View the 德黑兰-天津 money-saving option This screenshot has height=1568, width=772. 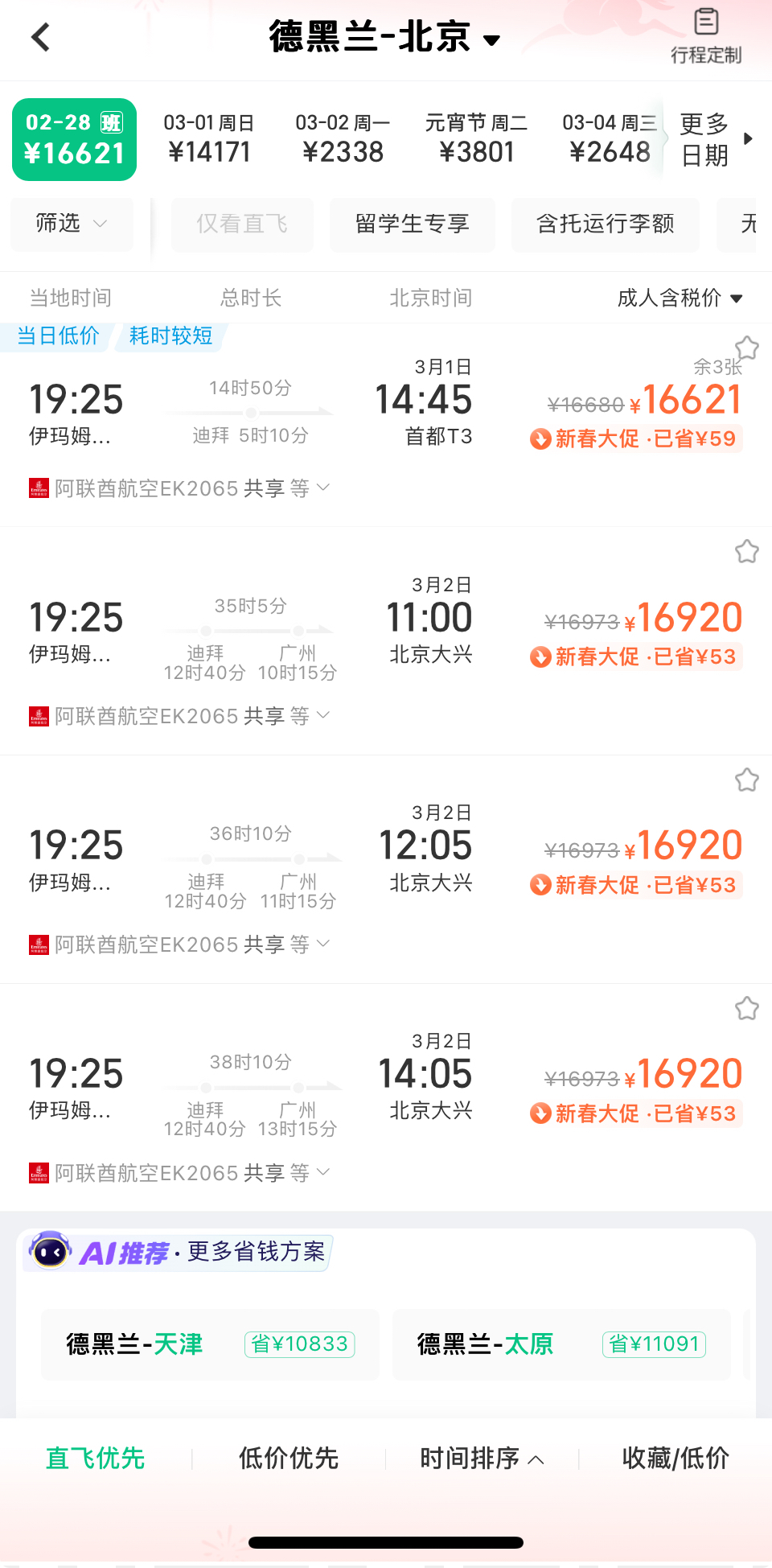210,1344
